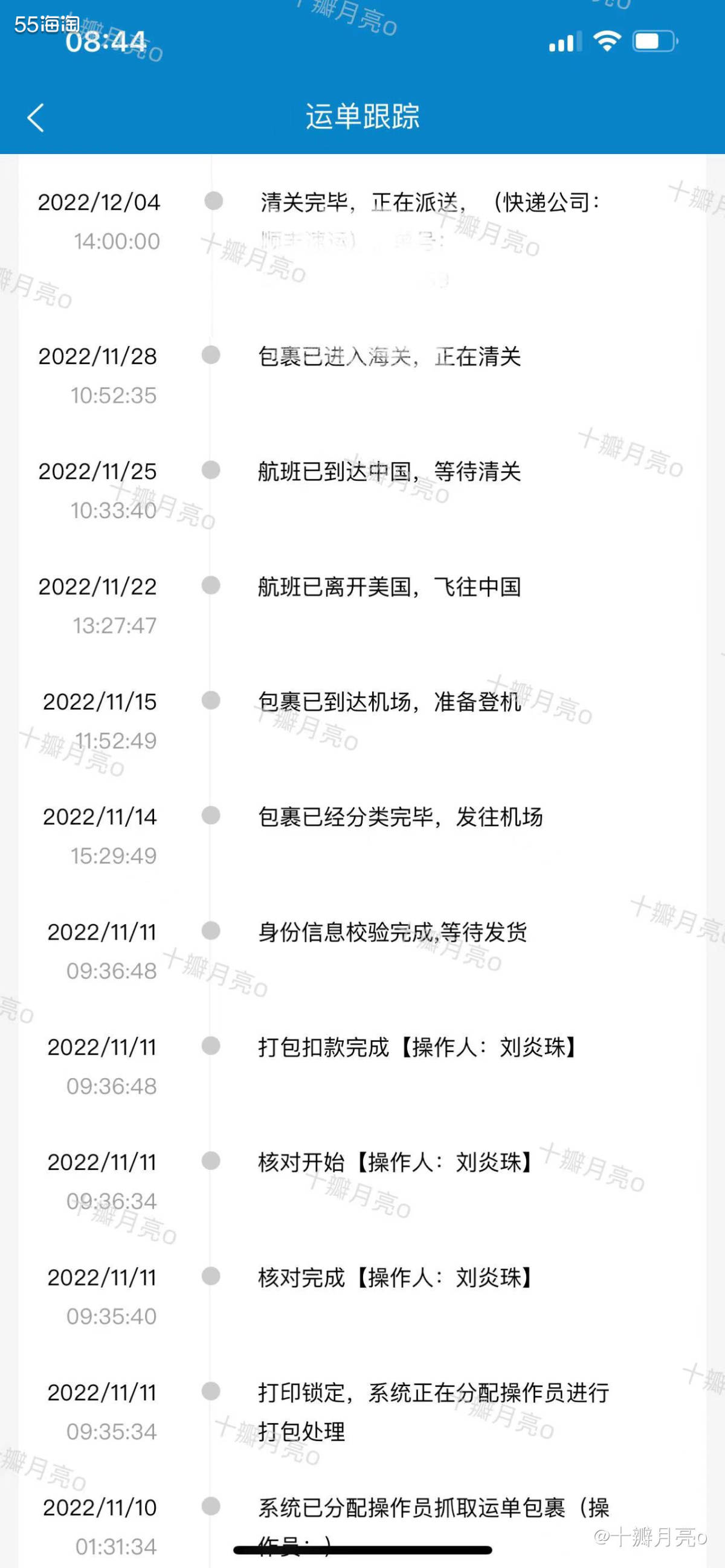Open the status bar clock at 08:44
This screenshot has width=725, height=1568.
coord(105,43)
